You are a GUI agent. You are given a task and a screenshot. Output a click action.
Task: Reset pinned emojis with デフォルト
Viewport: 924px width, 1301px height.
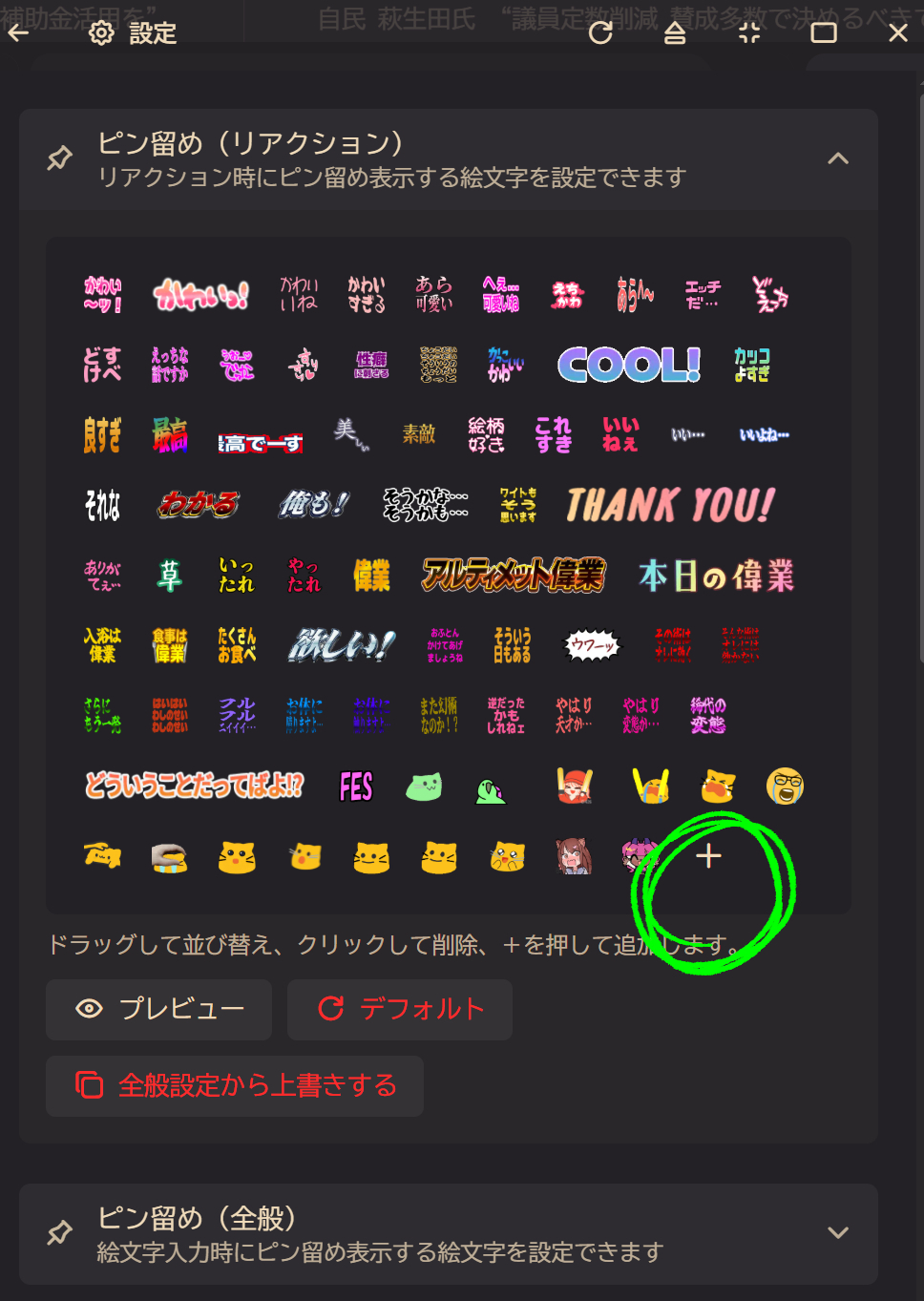(400, 1009)
